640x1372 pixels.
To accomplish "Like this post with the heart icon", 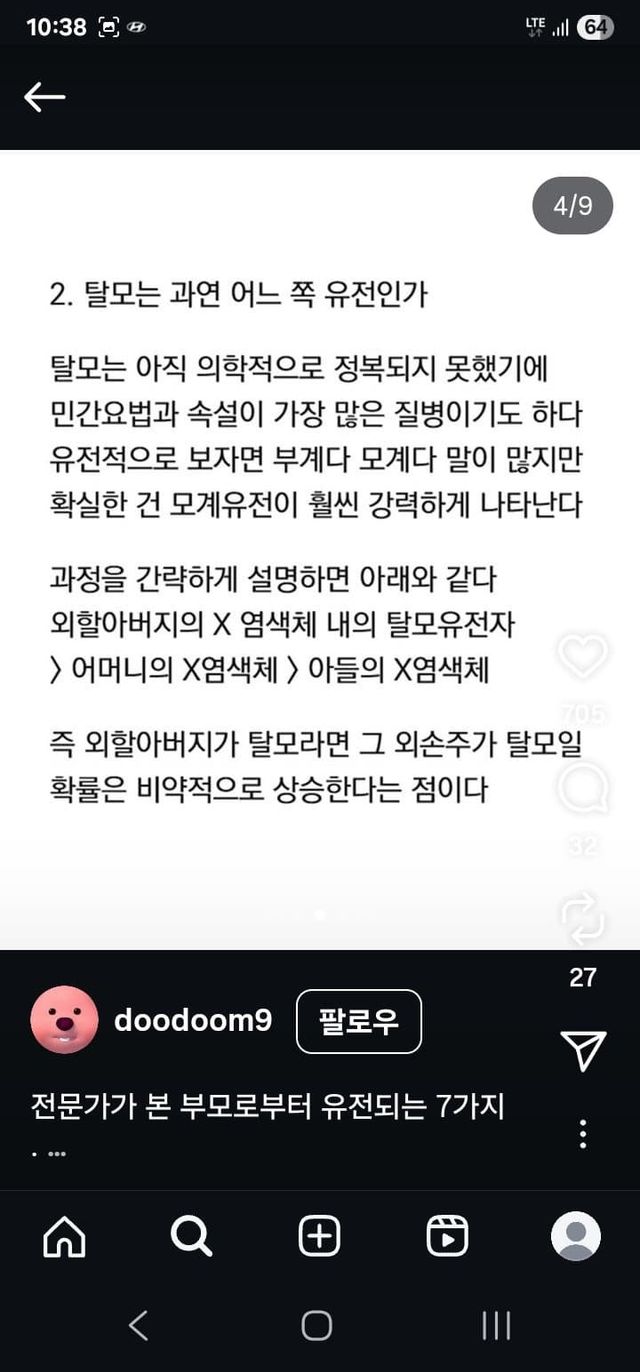I will click(582, 657).
